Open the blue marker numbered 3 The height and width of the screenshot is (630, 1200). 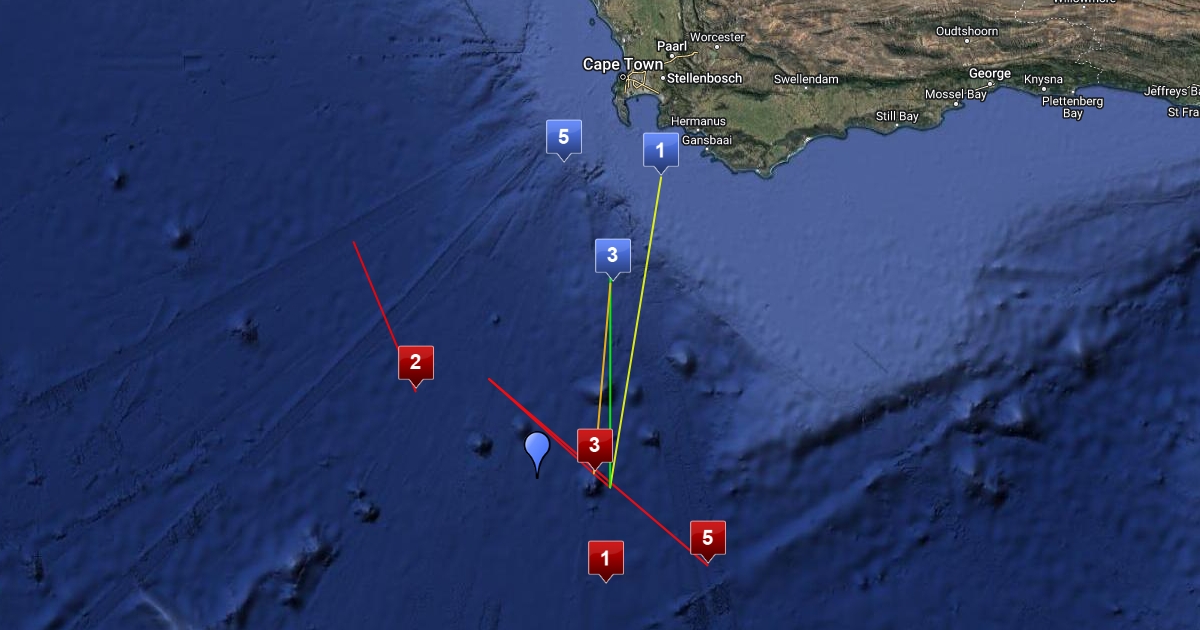pos(612,255)
